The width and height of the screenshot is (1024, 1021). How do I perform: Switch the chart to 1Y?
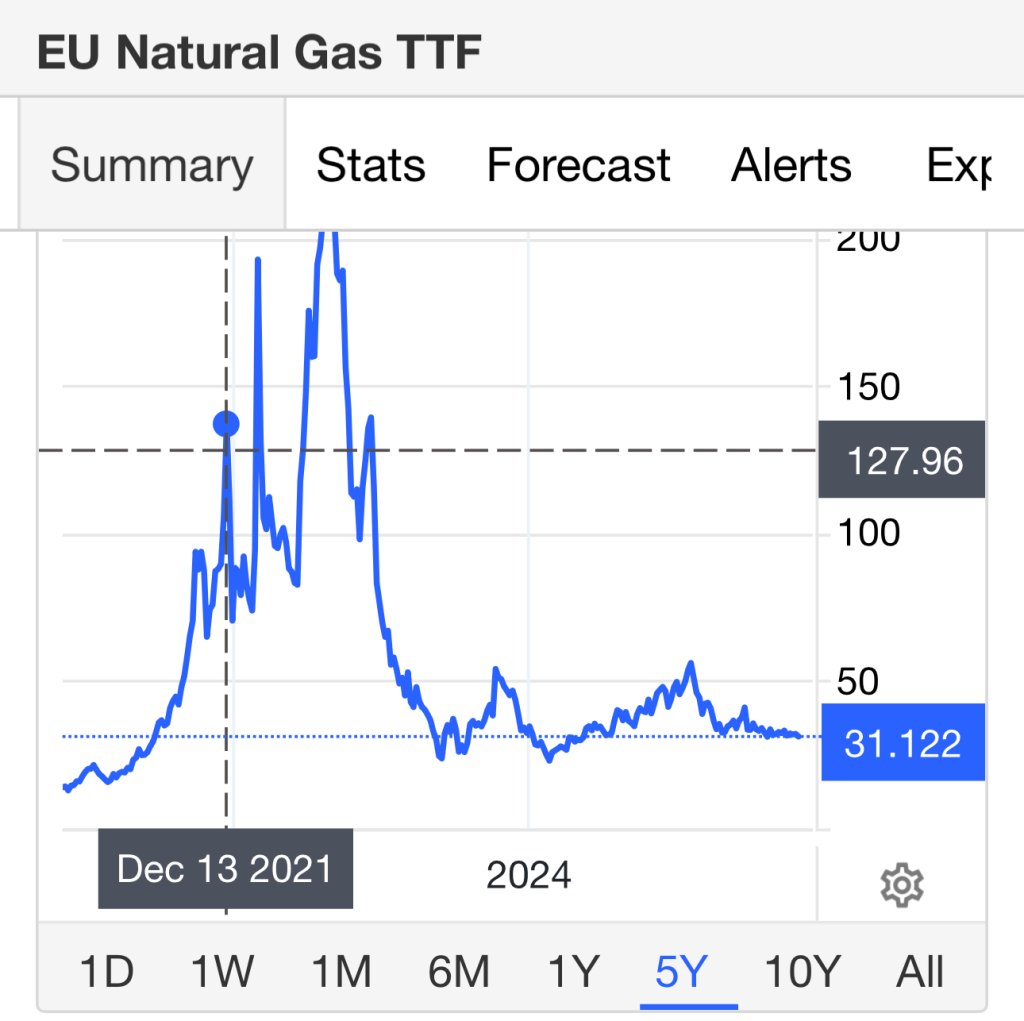574,971
